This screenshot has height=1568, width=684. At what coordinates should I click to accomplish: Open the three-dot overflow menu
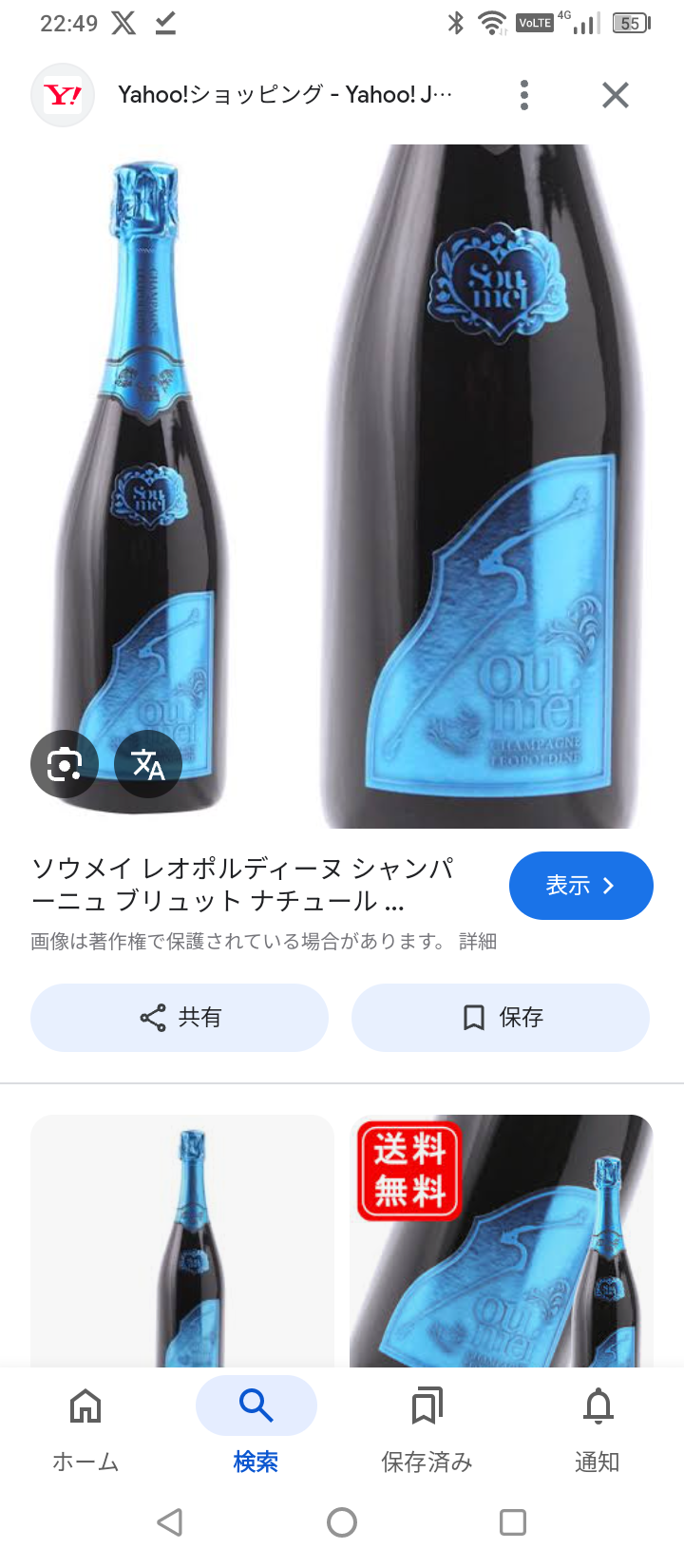pyautogui.click(x=524, y=95)
